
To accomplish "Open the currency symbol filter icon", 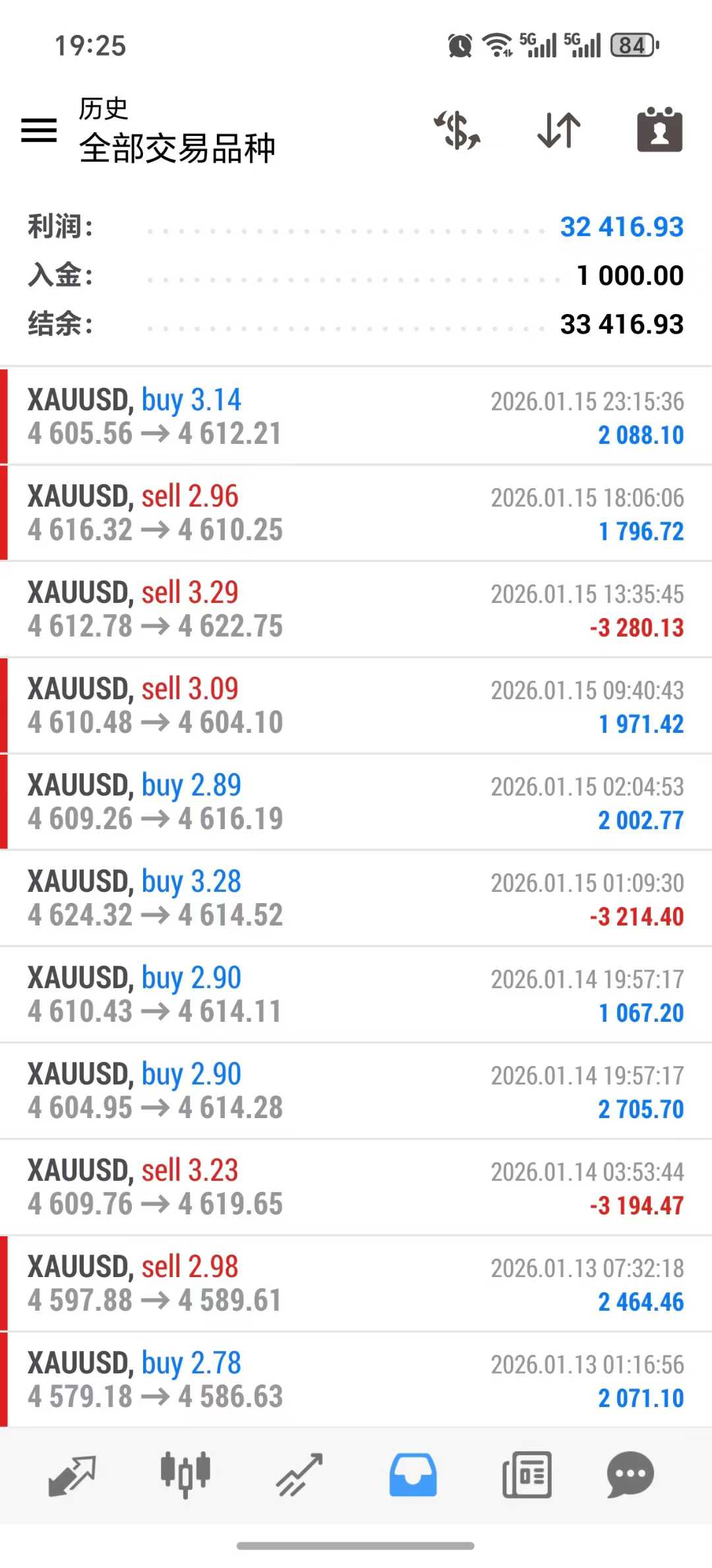I will (457, 129).
